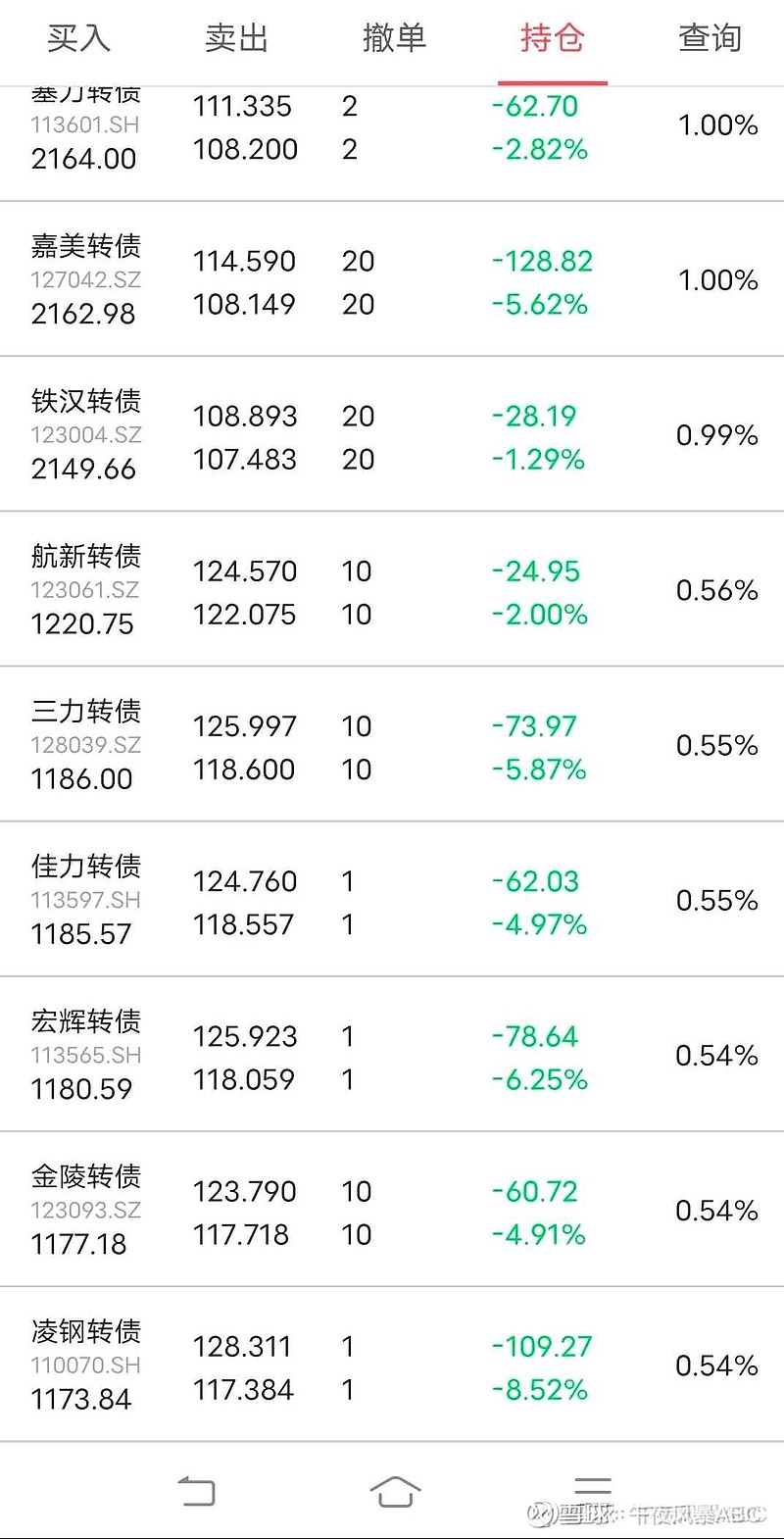The height and width of the screenshot is (1539, 784).
Task: View the 凌钢转债 holding details
Action: click(392, 1364)
